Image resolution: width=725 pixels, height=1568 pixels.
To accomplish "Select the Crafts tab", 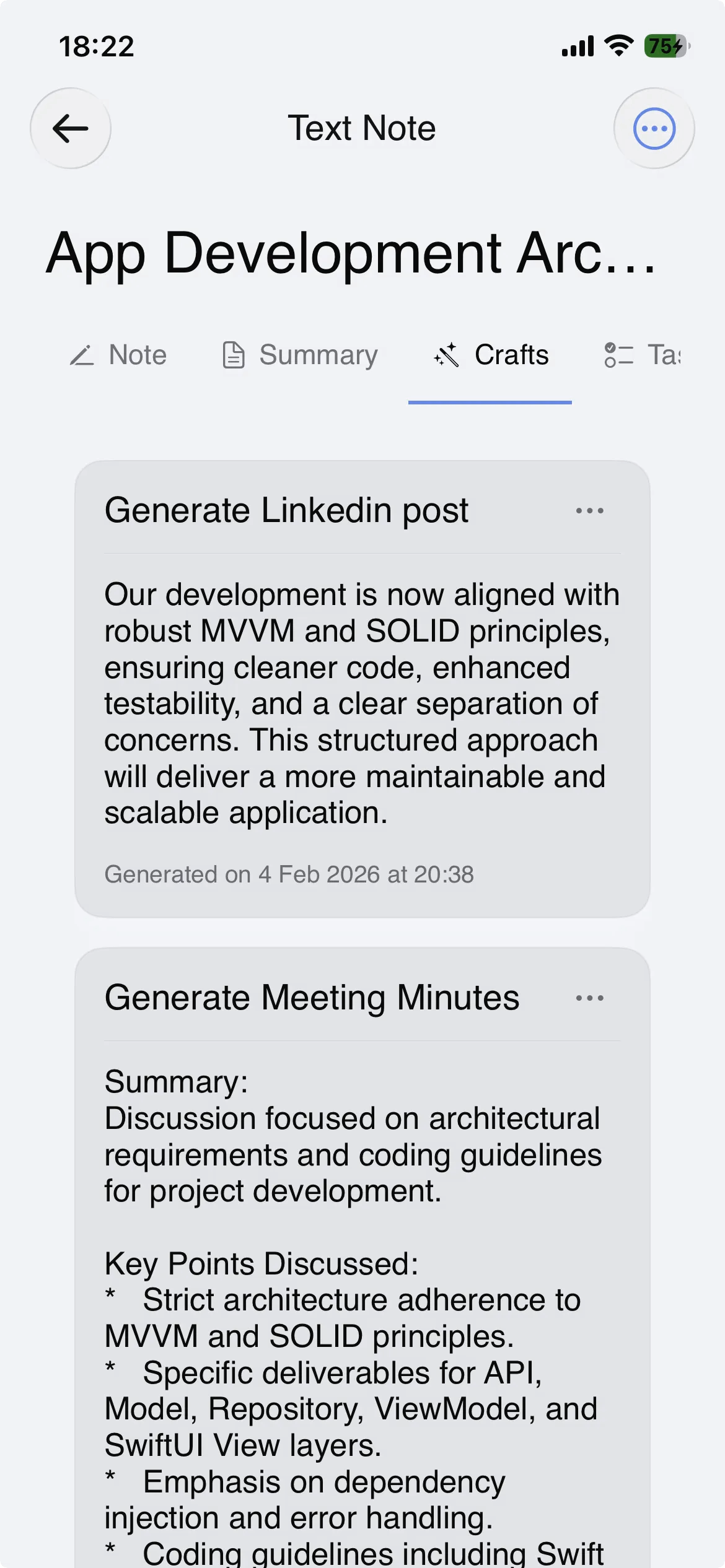I will (491, 355).
